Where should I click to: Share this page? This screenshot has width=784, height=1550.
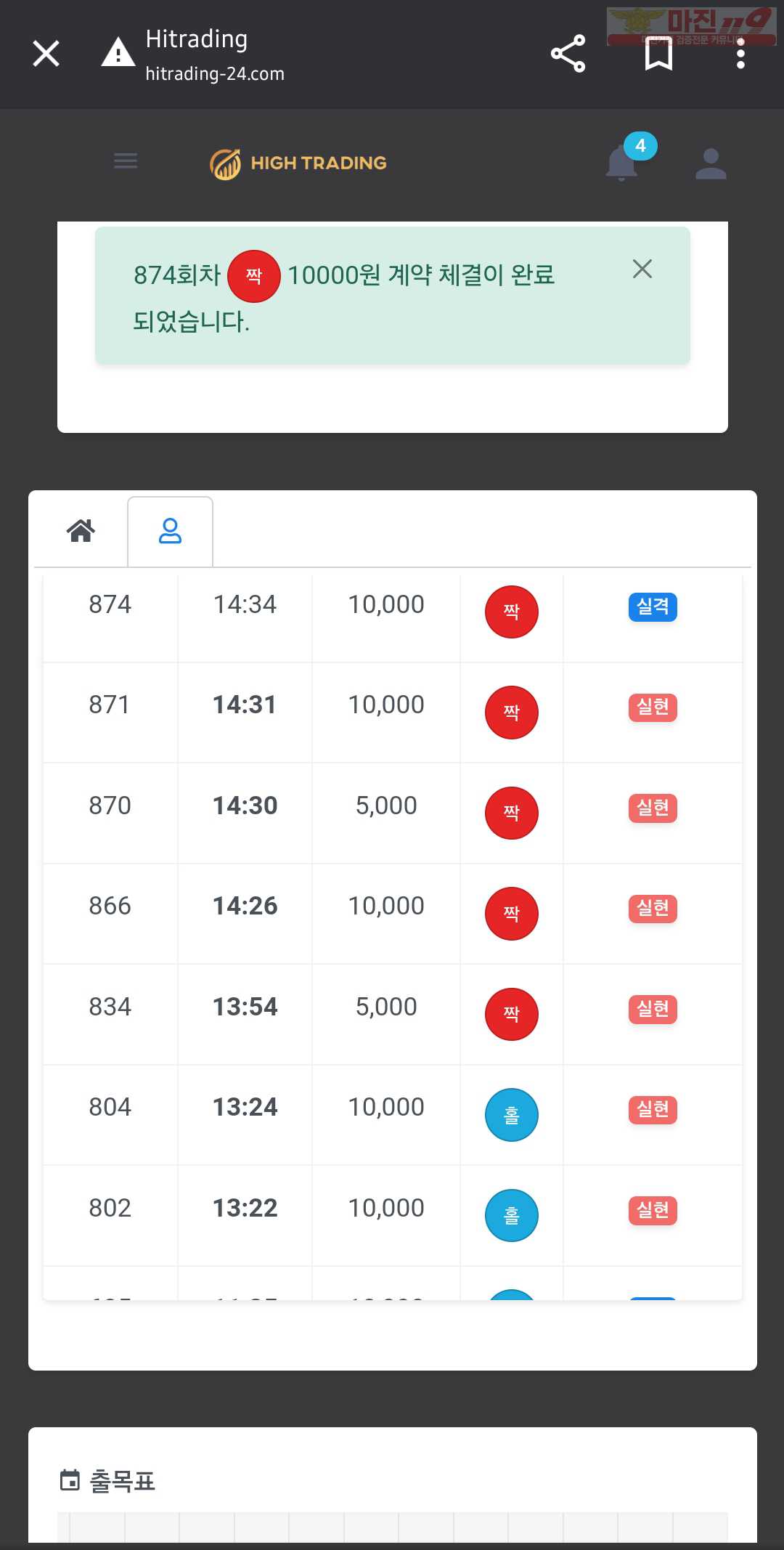pos(568,54)
